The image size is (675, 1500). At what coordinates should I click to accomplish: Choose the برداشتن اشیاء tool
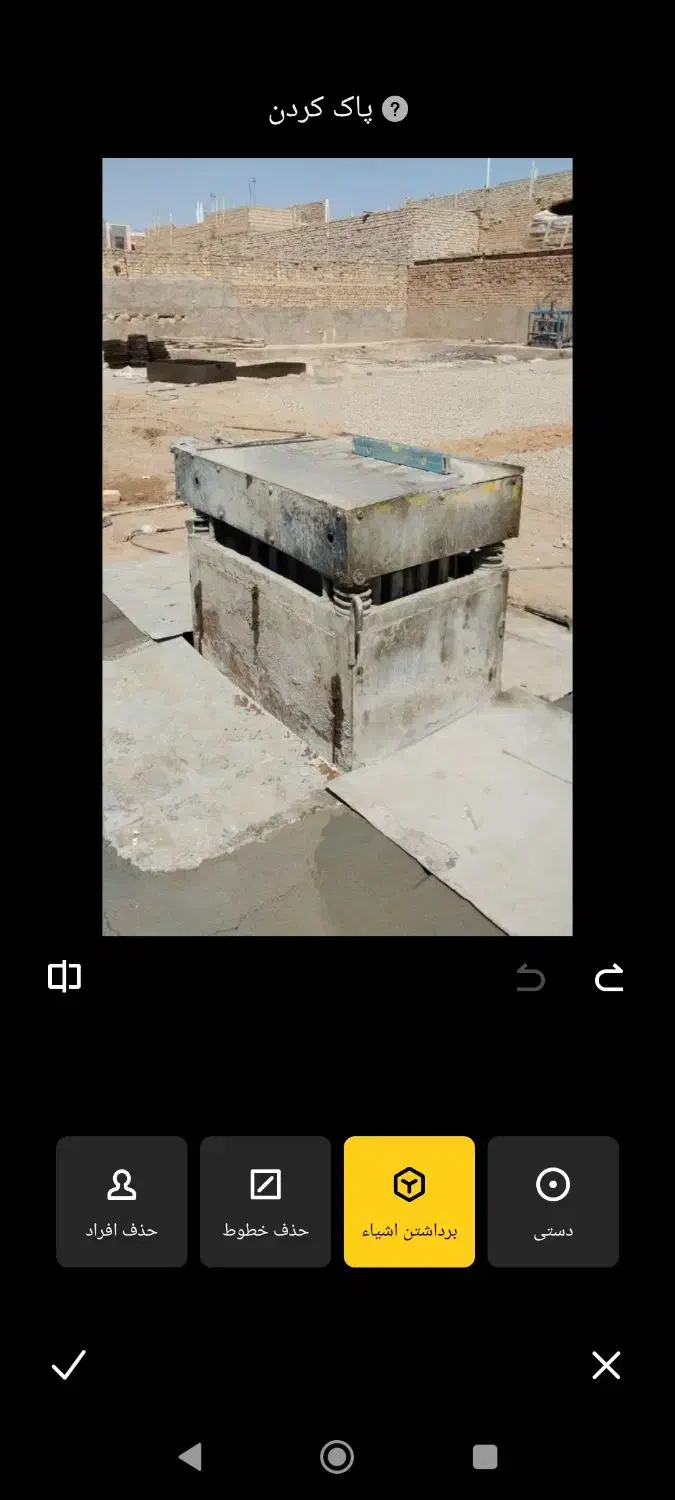click(409, 1201)
